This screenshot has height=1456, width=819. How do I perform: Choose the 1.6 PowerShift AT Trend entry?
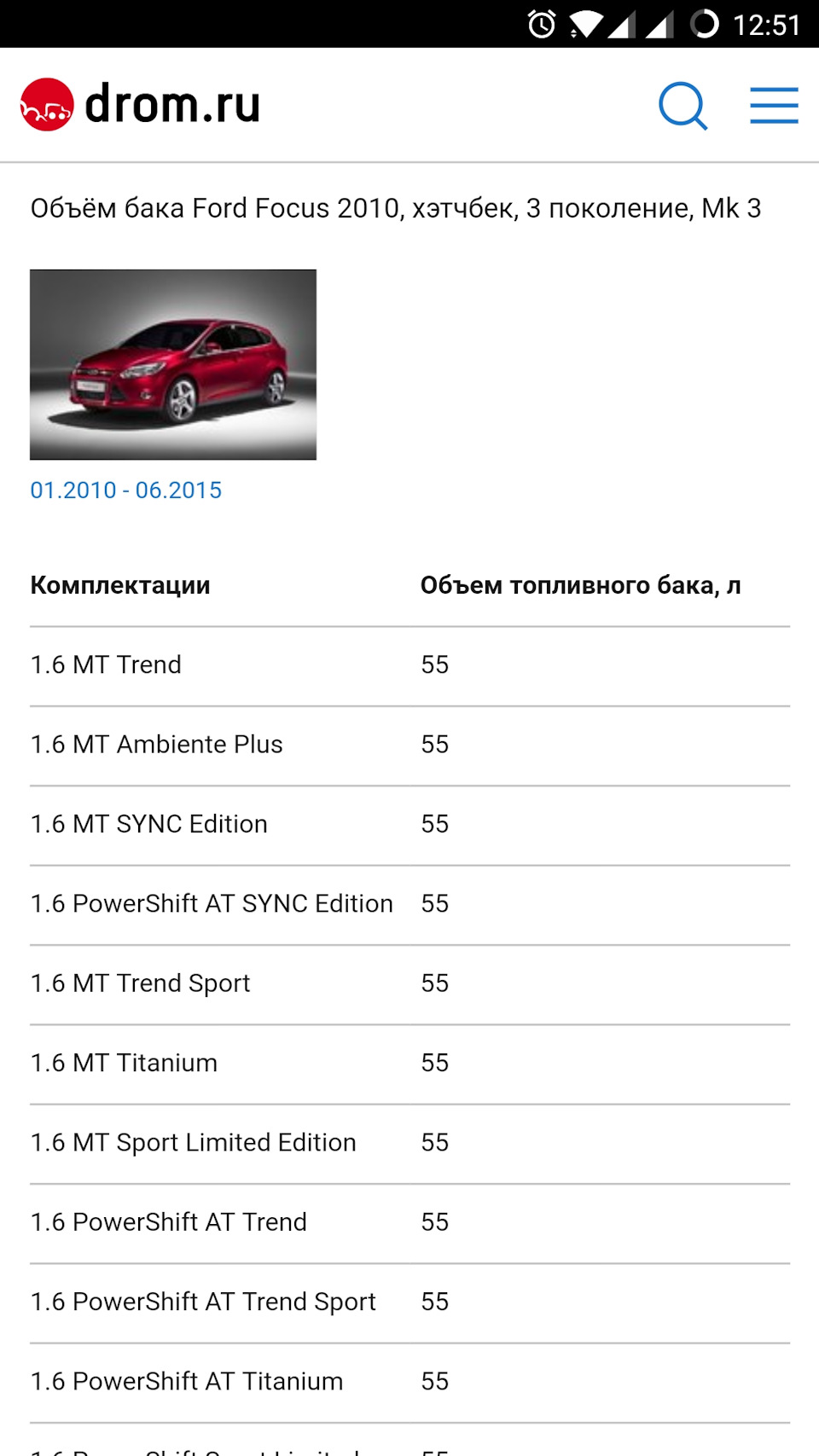coord(168,1221)
